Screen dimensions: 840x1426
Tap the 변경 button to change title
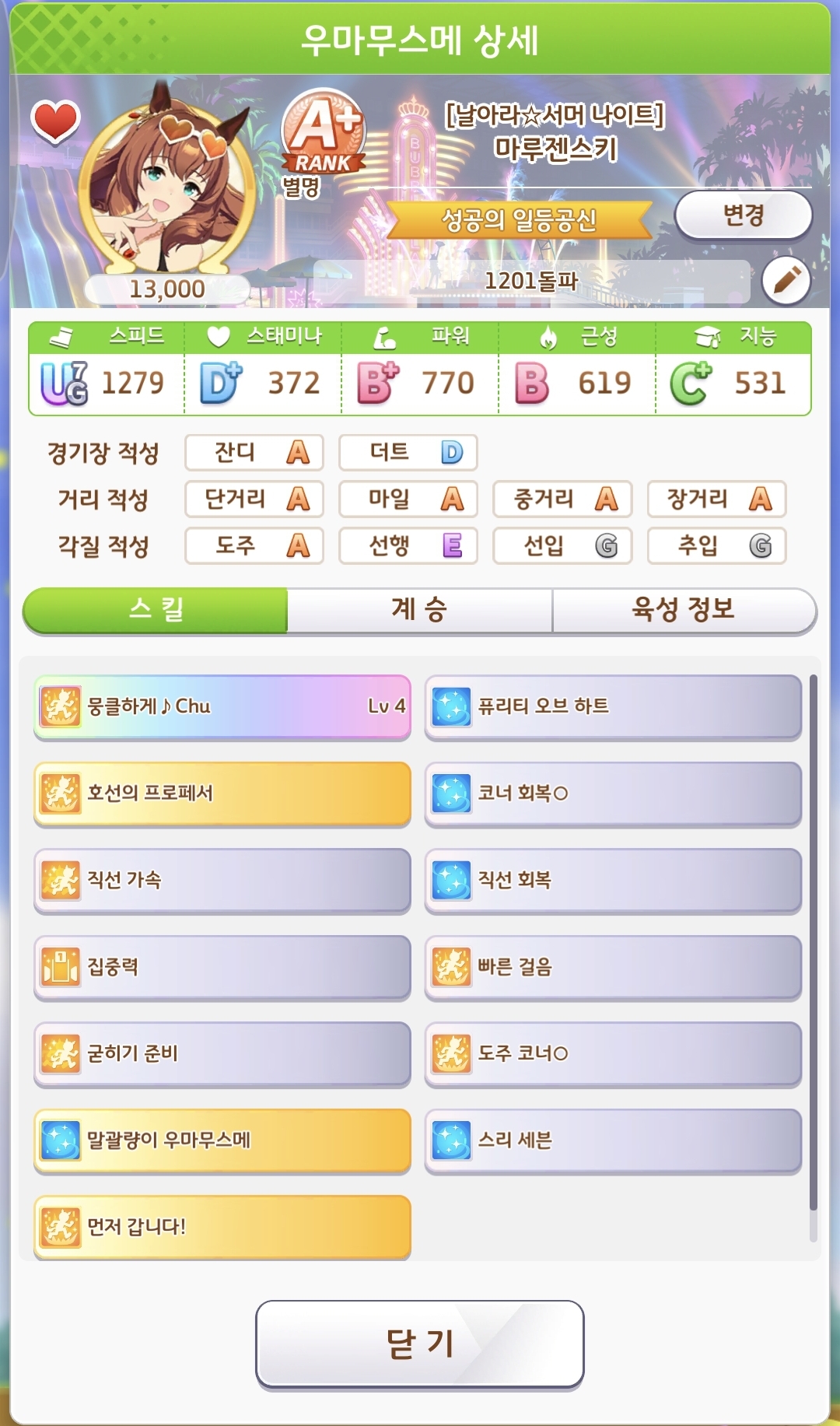click(x=743, y=215)
